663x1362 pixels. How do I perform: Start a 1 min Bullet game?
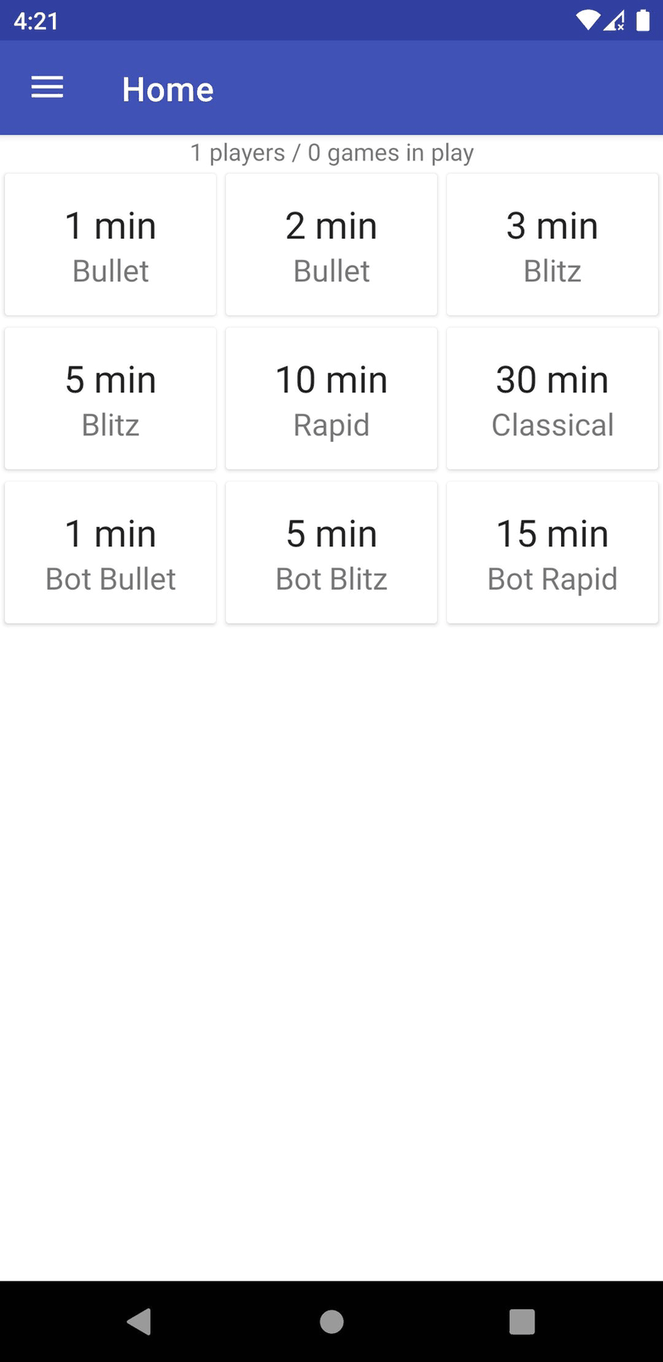tap(111, 245)
